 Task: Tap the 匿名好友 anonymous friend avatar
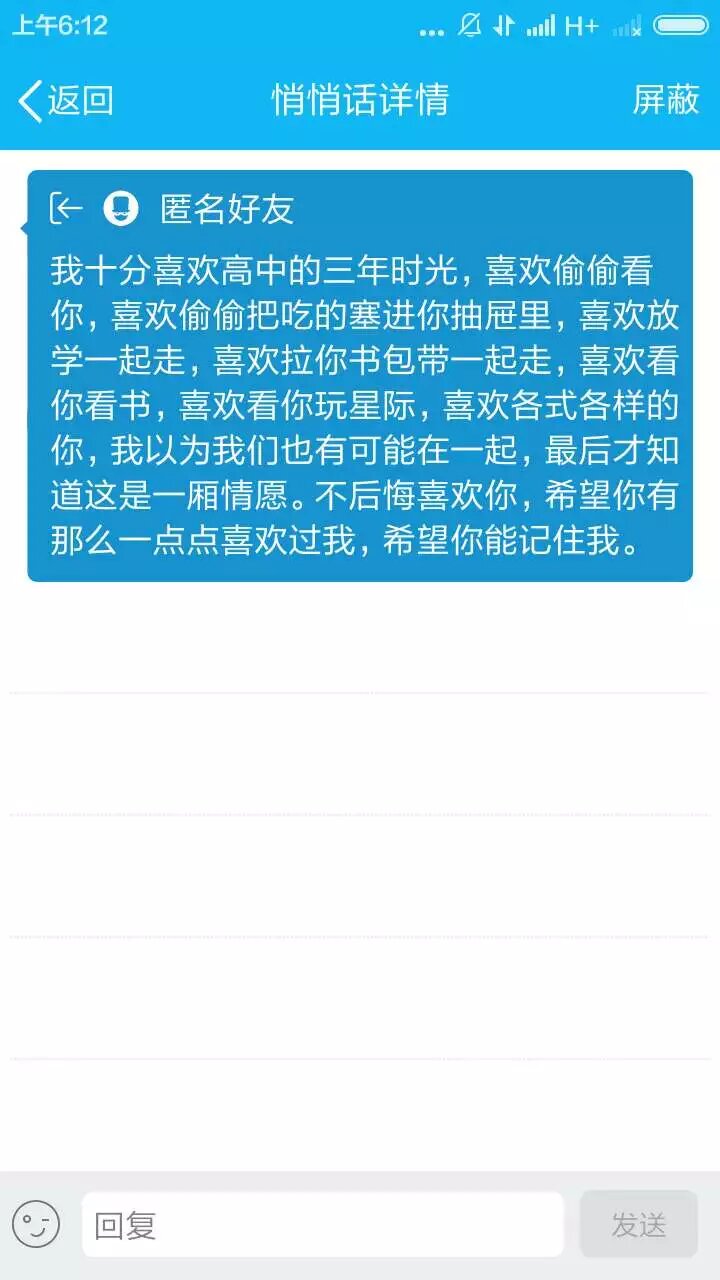pyautogui.click(x=121, y=208)
